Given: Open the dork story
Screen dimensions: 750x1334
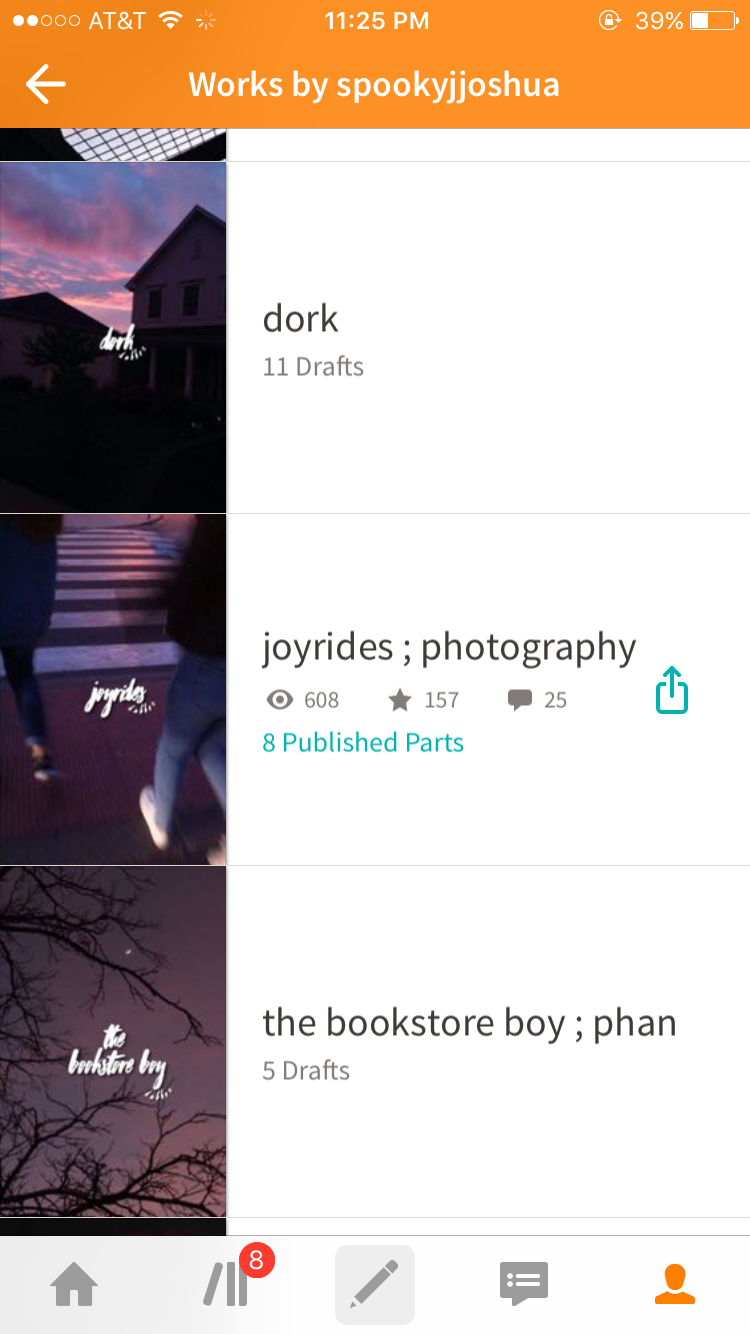Looking at the screenshot, I should click(x=301, y=320).
